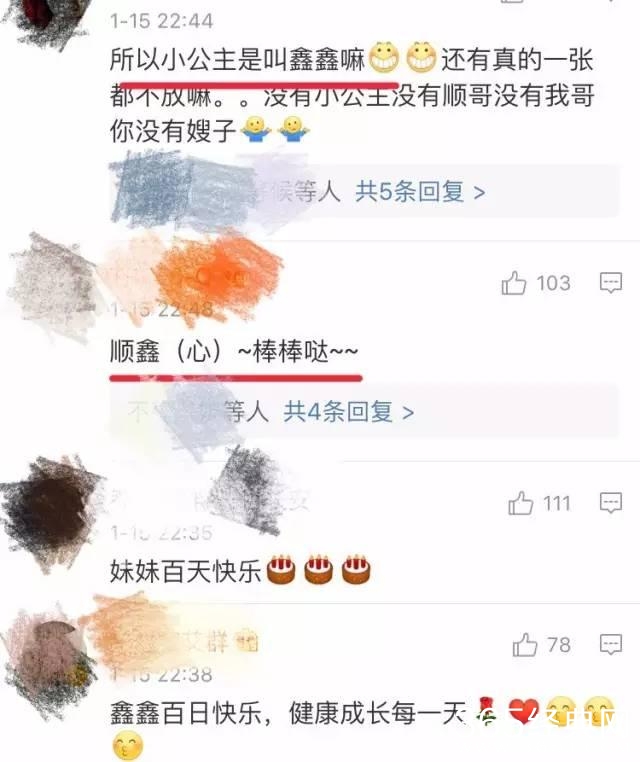
Task: Expand the 共5条回复 replies link
Action: click(420, 192)
